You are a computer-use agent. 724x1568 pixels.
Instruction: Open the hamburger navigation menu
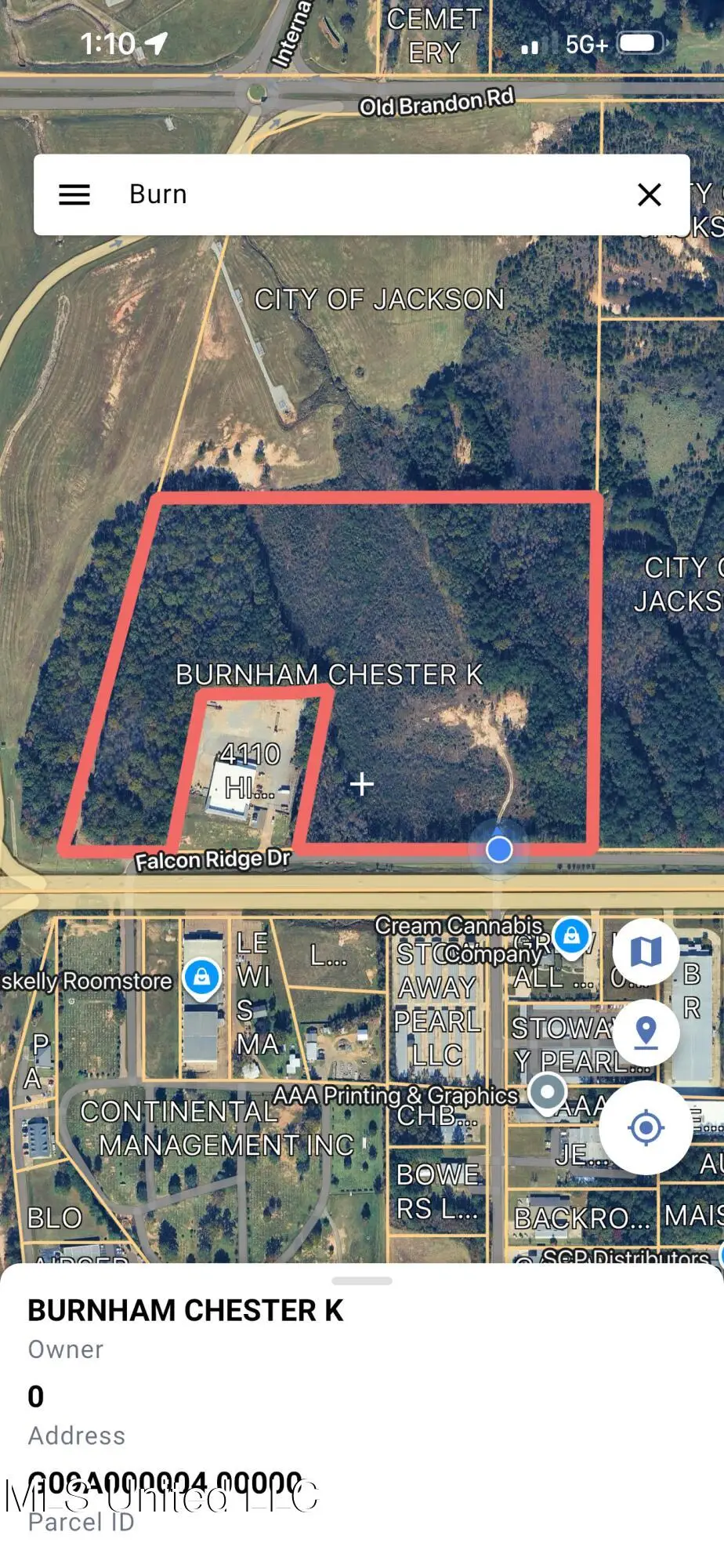click(x=74, y=194)
